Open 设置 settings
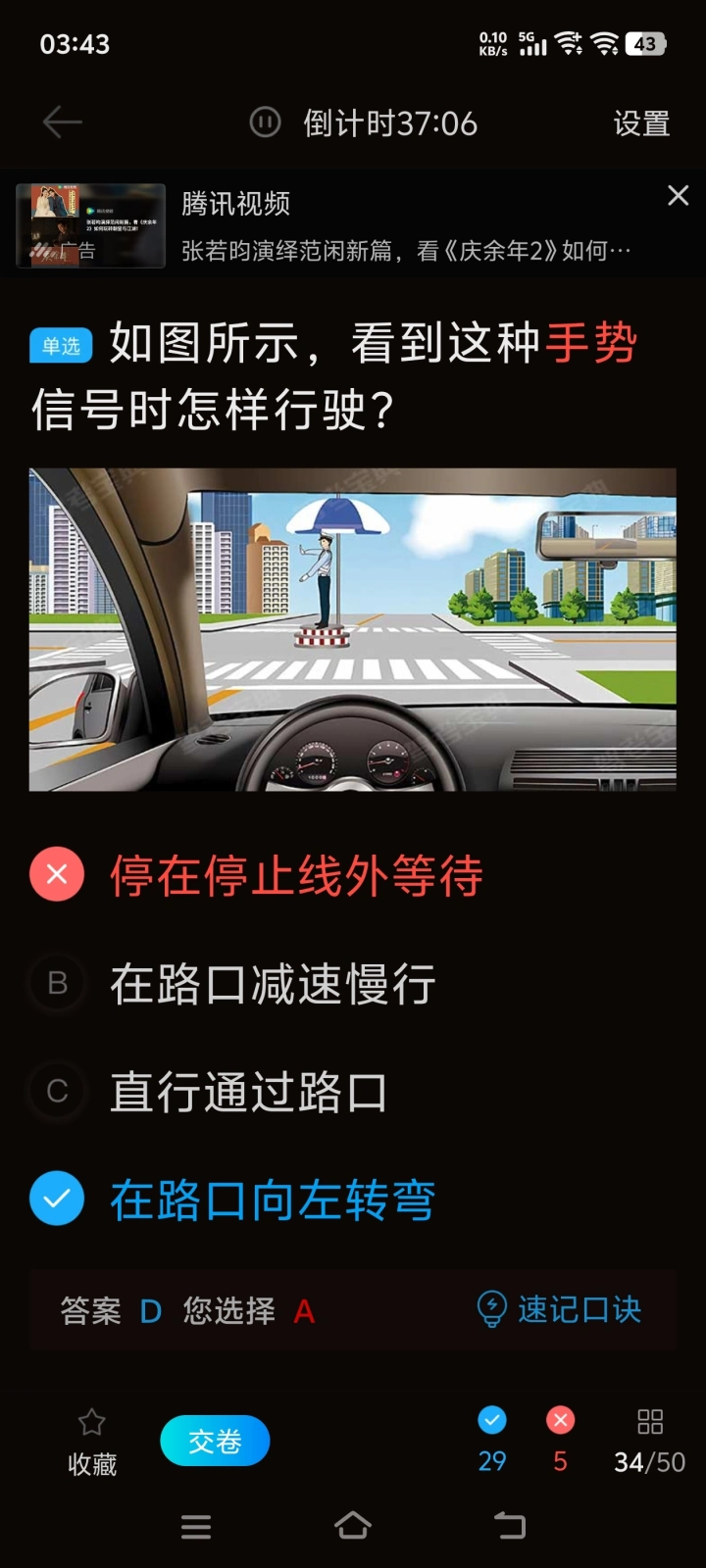The width and height of the screenshot is (706, 1568). 641,123
